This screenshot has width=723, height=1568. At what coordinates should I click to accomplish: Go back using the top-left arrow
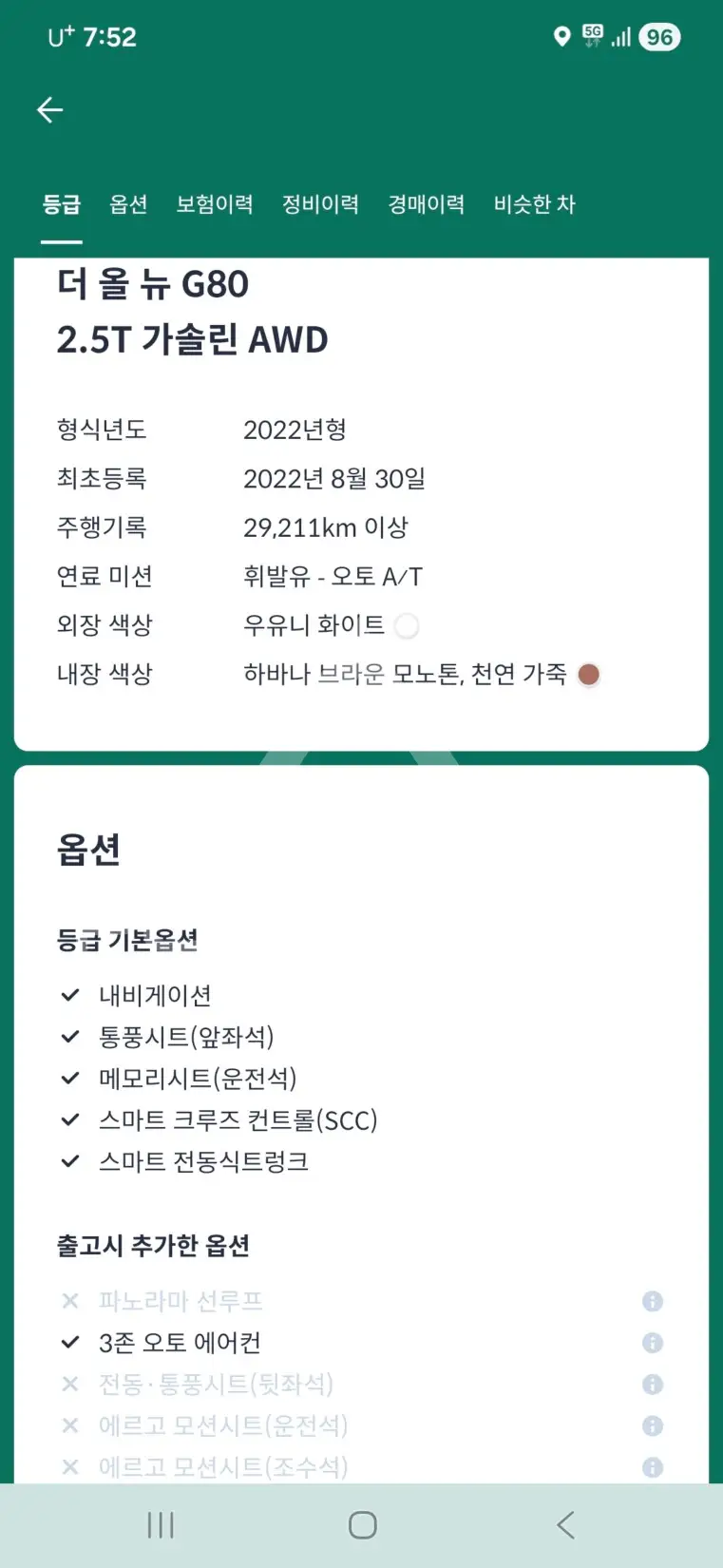pyautogui.click(x=49, y=110)
